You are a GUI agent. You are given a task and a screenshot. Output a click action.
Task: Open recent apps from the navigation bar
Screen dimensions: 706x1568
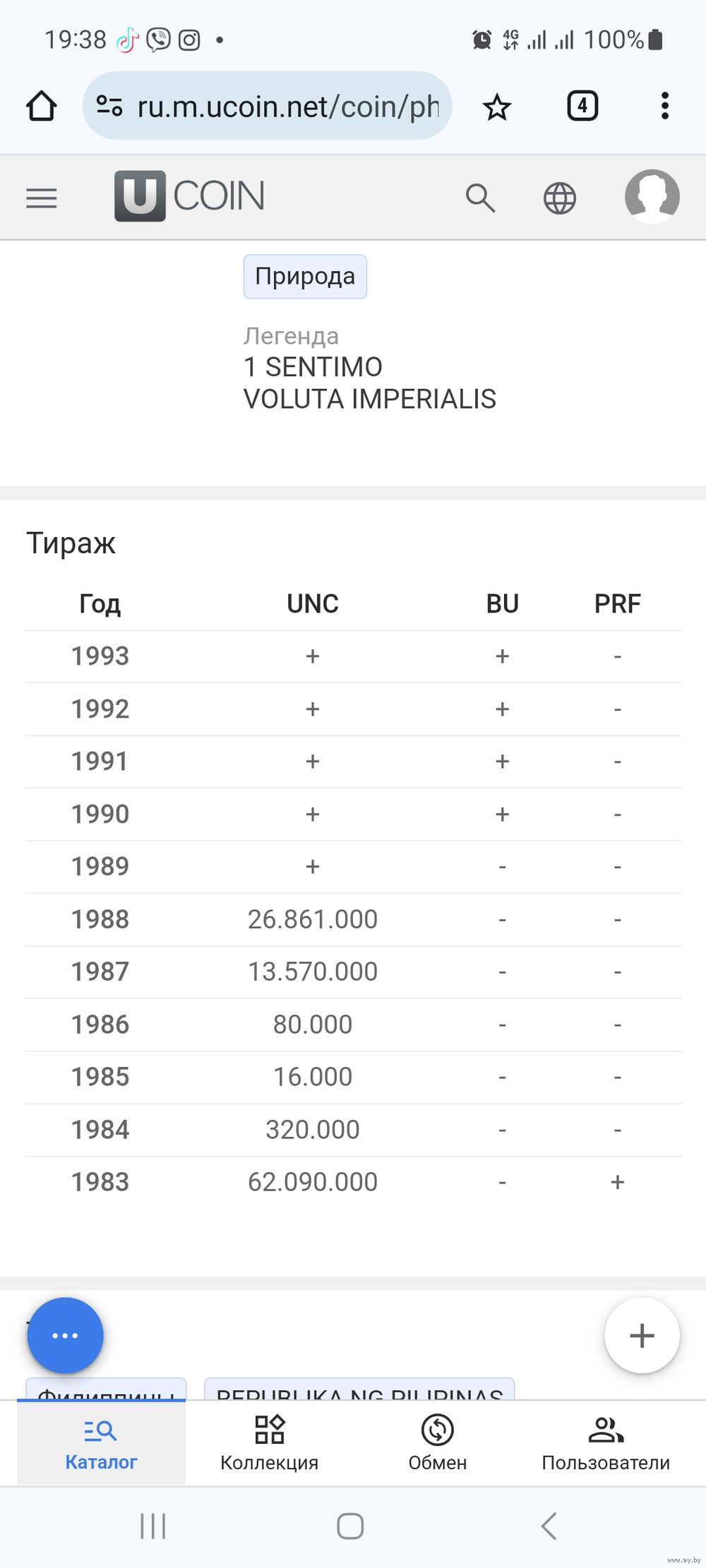[152, 1526]
